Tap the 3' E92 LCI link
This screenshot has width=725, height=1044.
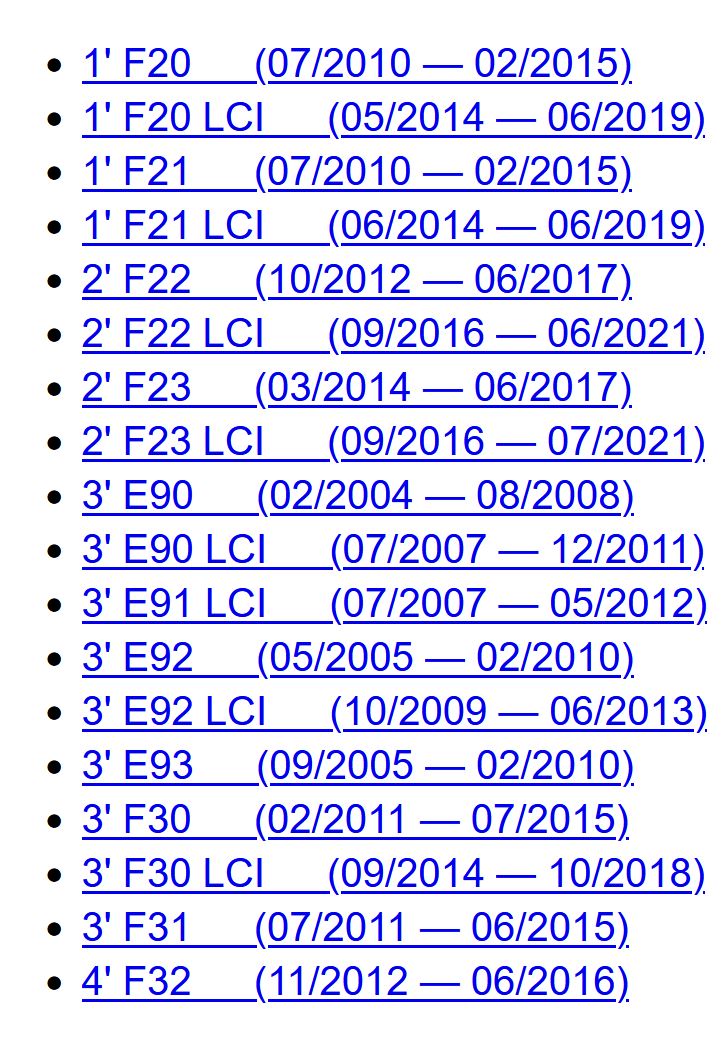tap(394, 712)
